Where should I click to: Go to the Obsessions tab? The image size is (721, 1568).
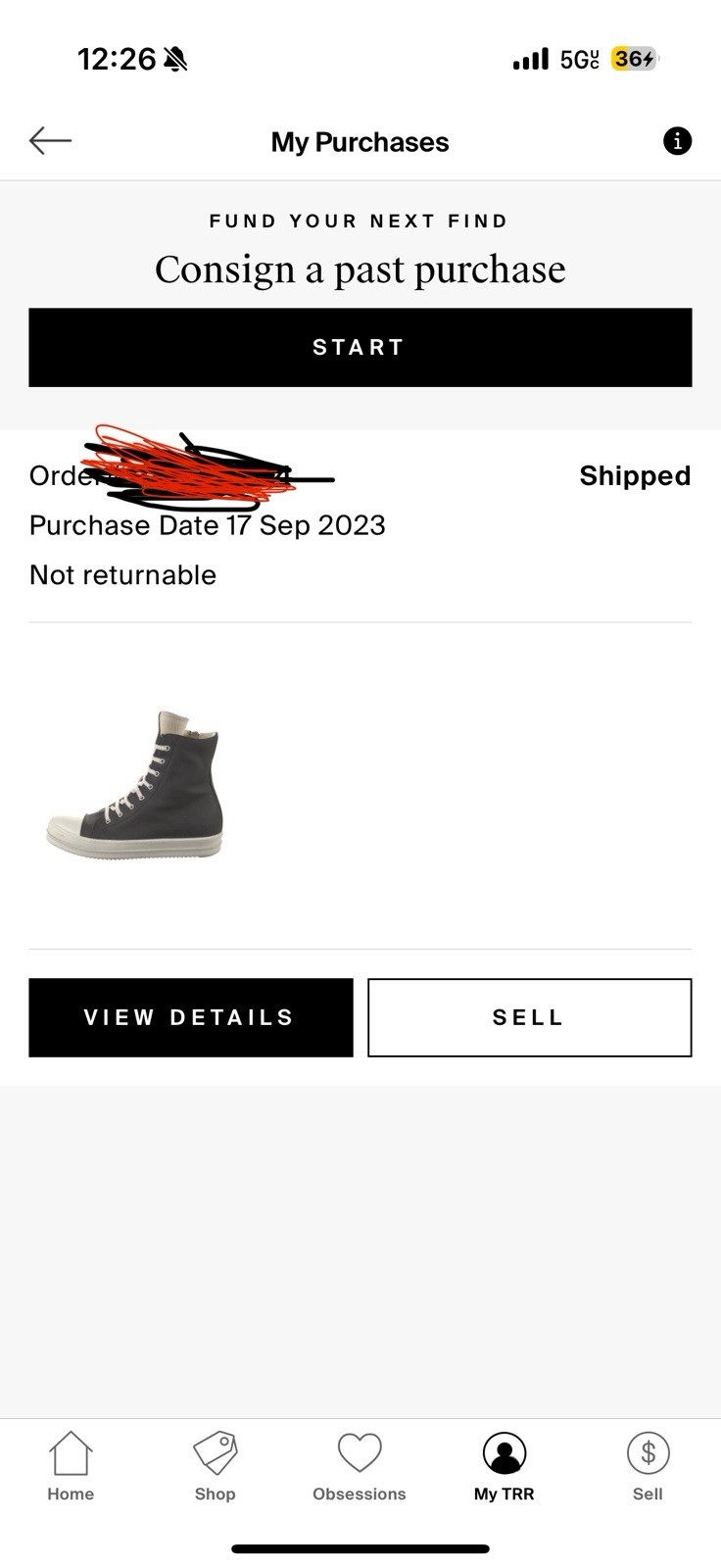click(360, 1466)
